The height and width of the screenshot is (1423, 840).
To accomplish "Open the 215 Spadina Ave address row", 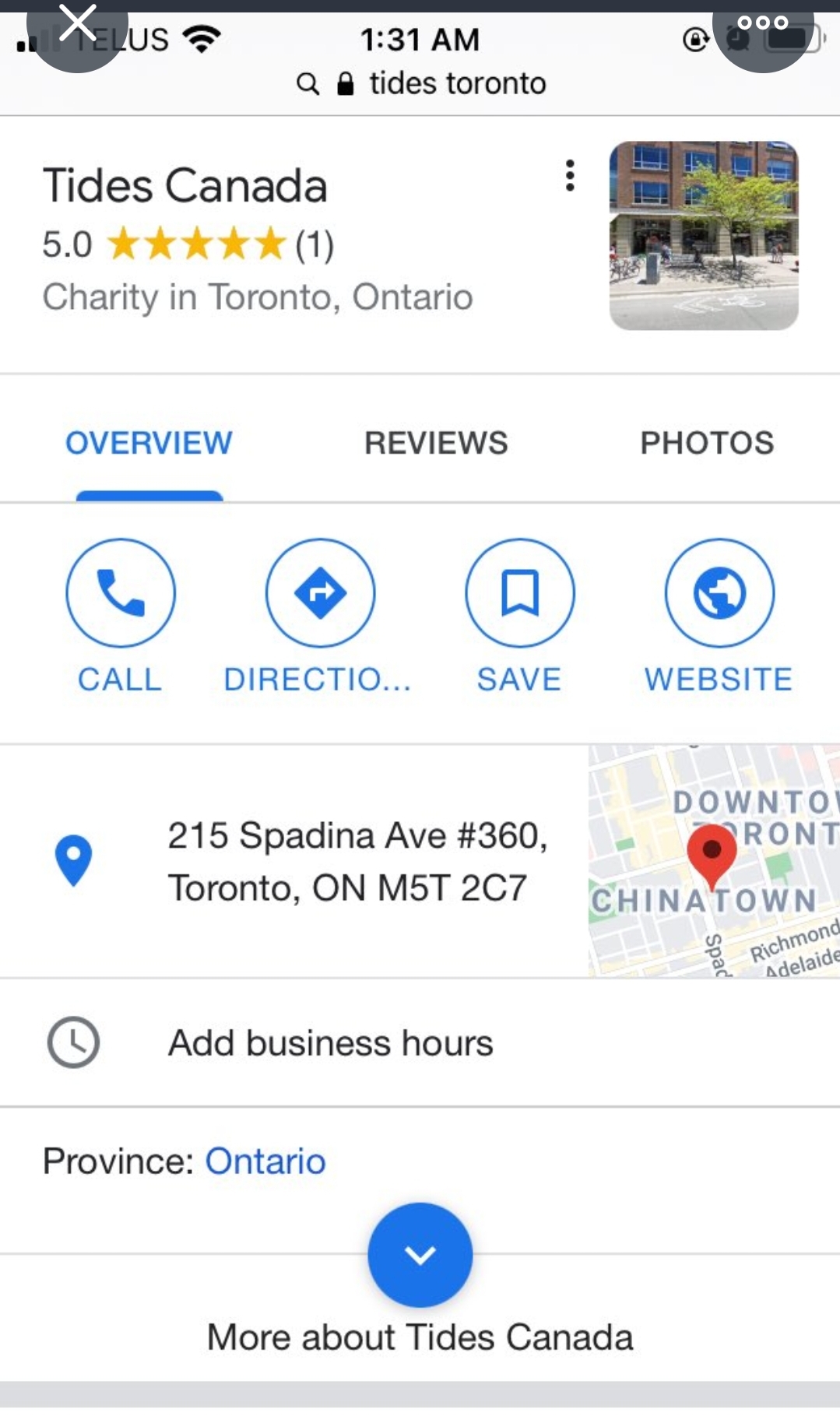I will point(294,861).
